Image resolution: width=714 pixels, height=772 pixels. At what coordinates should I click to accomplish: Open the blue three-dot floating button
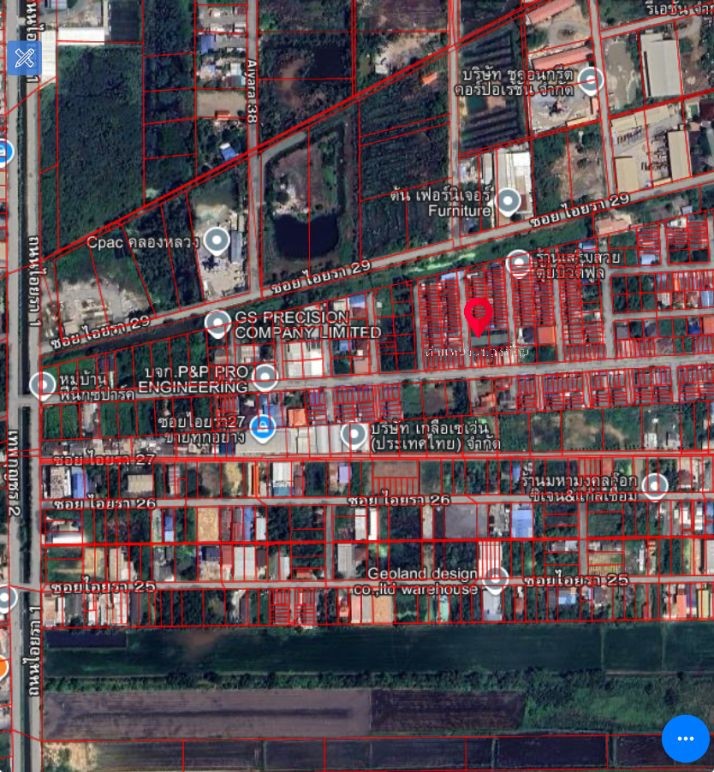pos(685,739)
